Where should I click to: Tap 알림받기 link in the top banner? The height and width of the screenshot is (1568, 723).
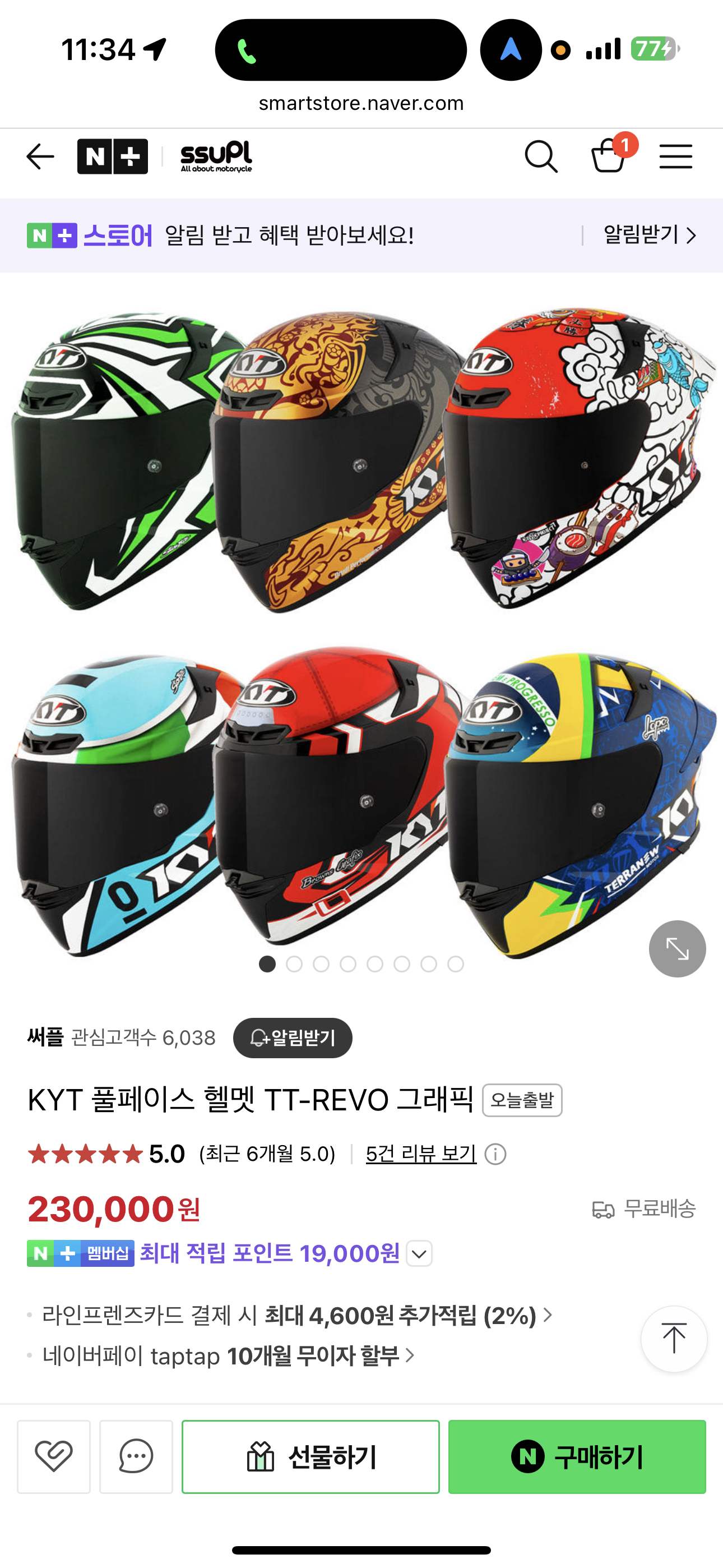pyautogui.click(x=649, y=235)
